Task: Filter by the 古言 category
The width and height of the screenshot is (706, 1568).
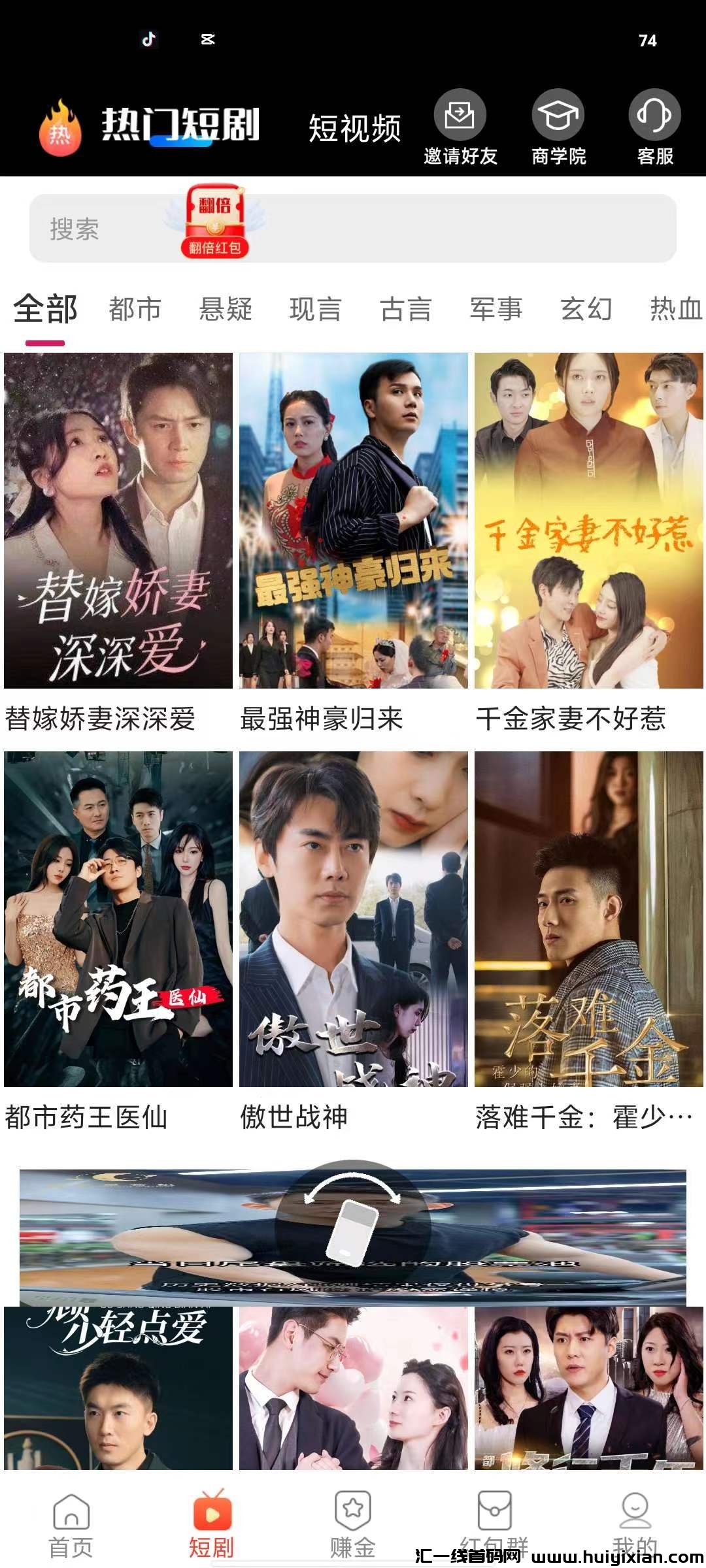Action: pyautogui.click(x=406, y=309)
